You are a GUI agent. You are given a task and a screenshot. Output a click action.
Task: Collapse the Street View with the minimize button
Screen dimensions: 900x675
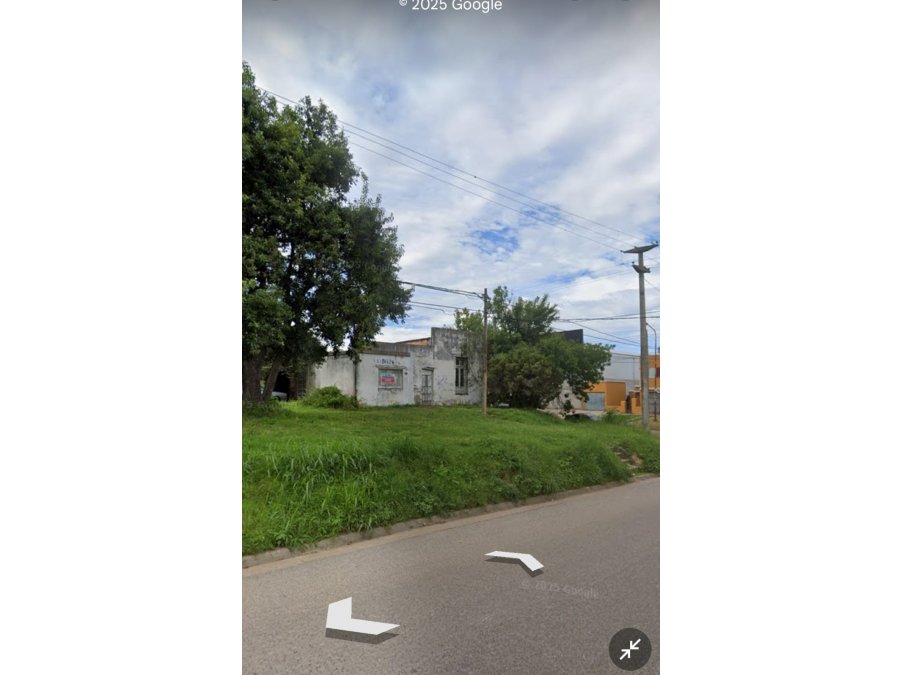[630, 649]
